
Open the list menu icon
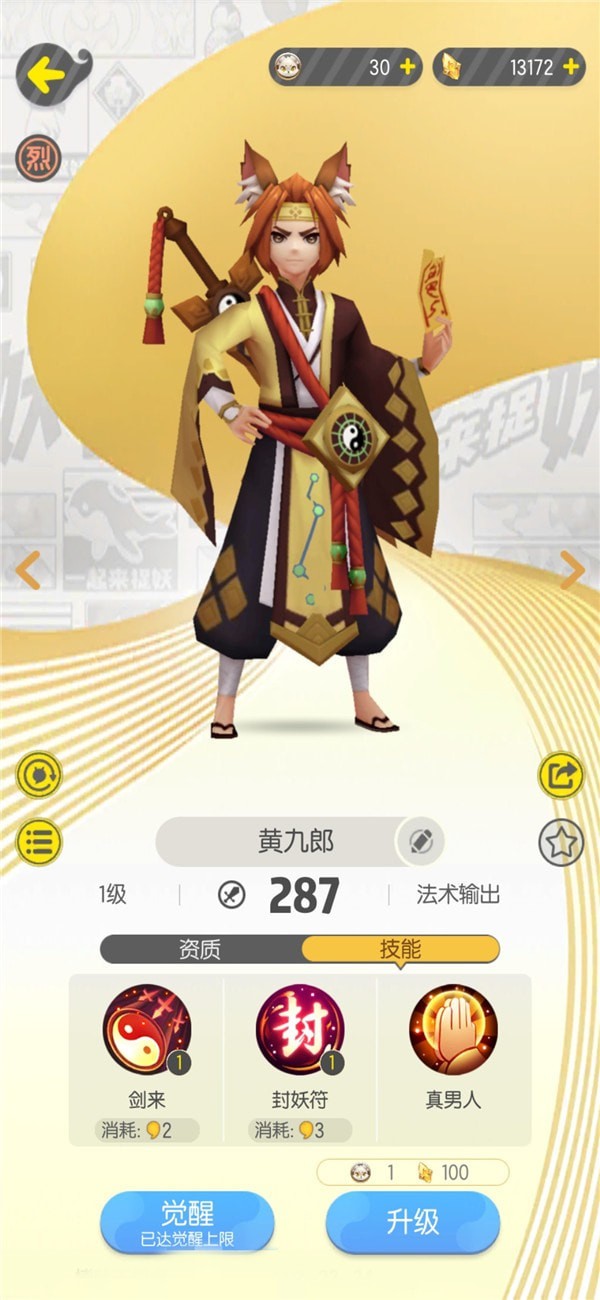(38, 842)
